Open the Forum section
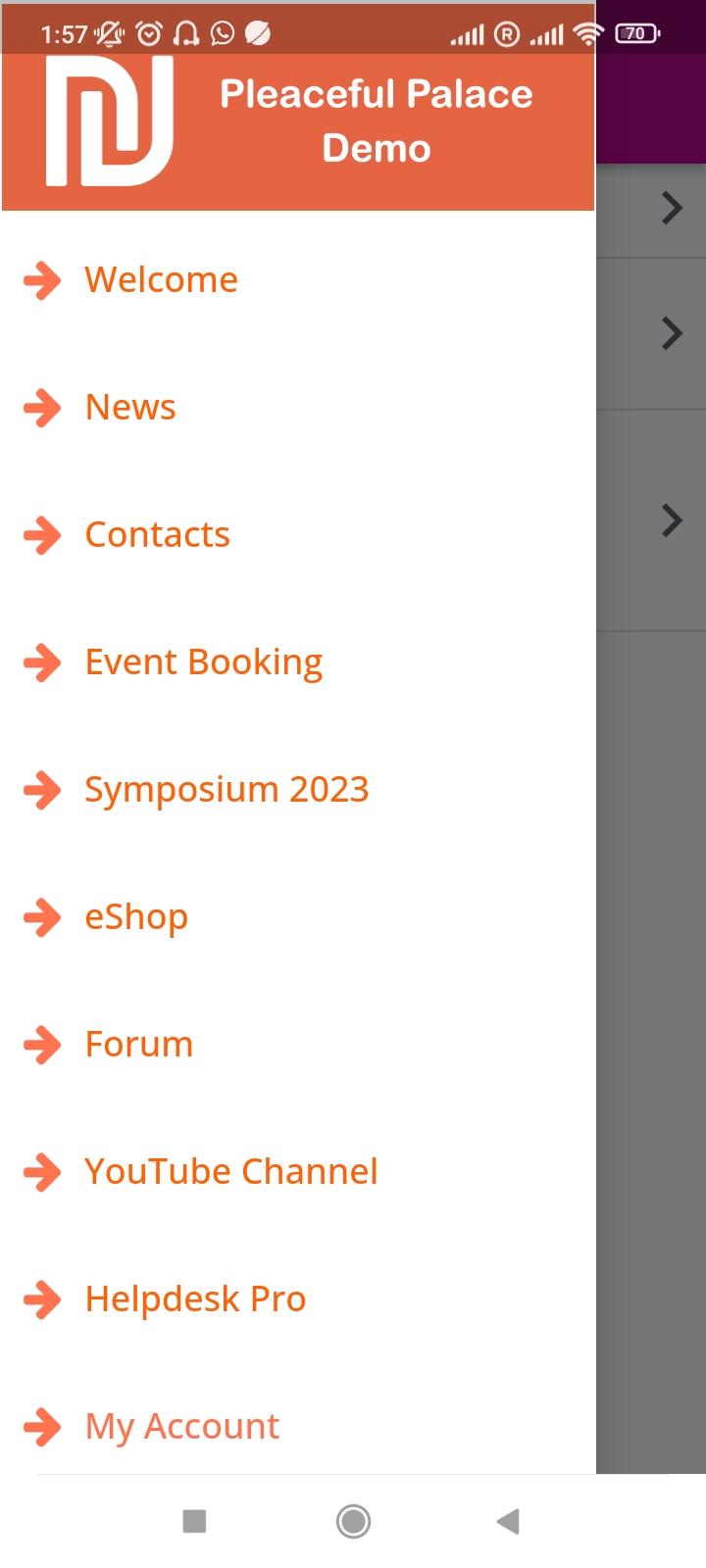Image resolution: width=706 pixels, height=1568 pixels. pos(297,1044)
